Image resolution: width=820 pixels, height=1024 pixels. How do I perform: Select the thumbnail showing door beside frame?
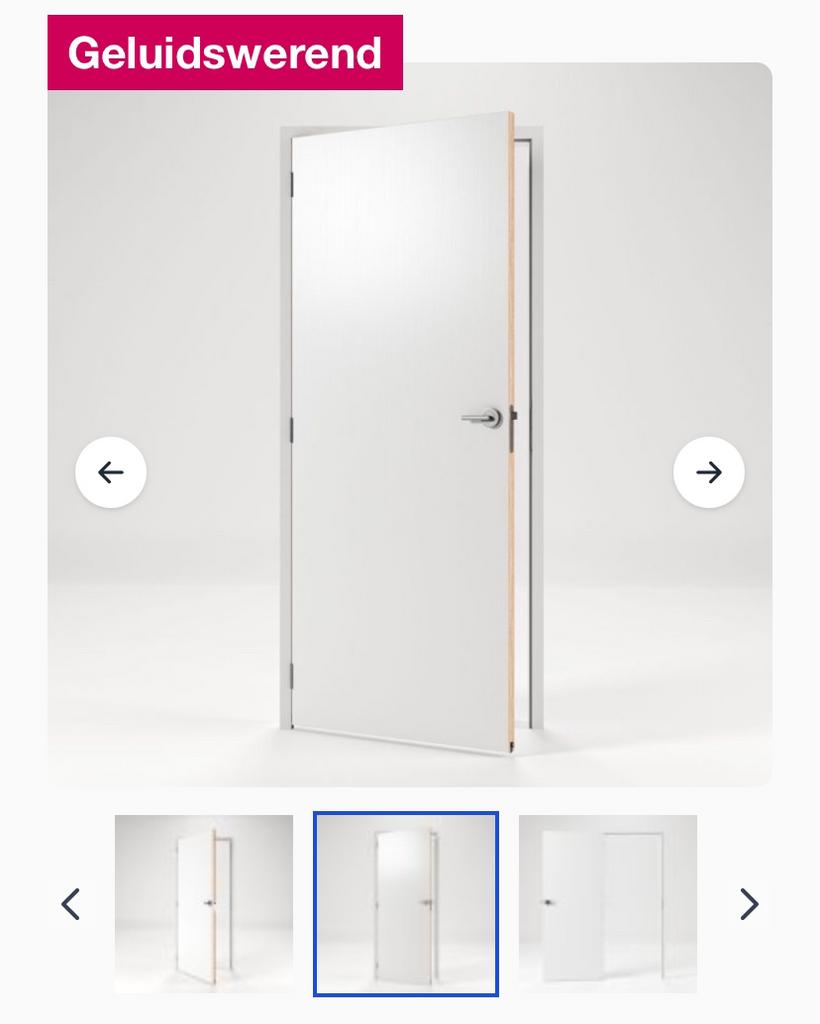tap(607, 904)
